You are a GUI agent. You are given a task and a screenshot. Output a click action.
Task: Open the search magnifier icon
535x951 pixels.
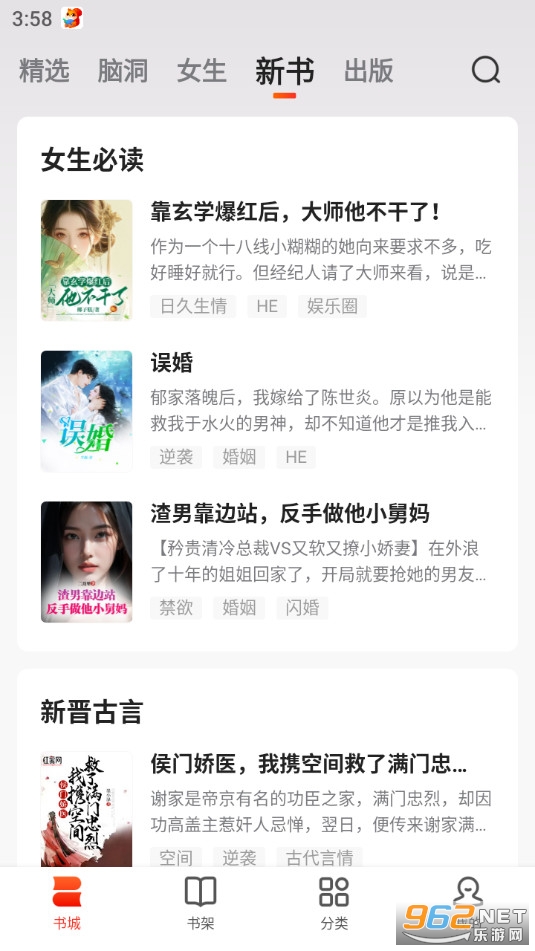tap(486, 70)
